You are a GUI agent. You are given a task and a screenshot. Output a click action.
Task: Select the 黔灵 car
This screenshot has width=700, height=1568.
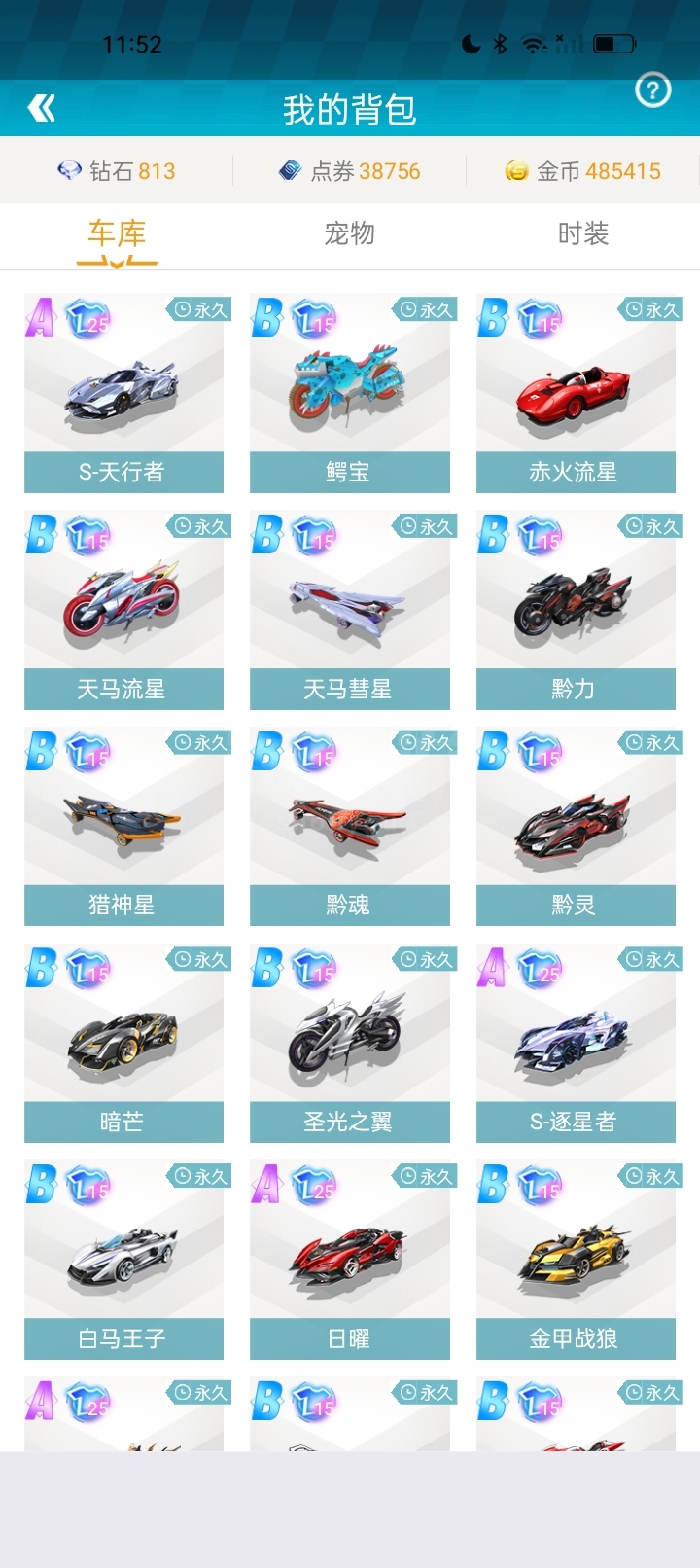[x=576, y=826]
